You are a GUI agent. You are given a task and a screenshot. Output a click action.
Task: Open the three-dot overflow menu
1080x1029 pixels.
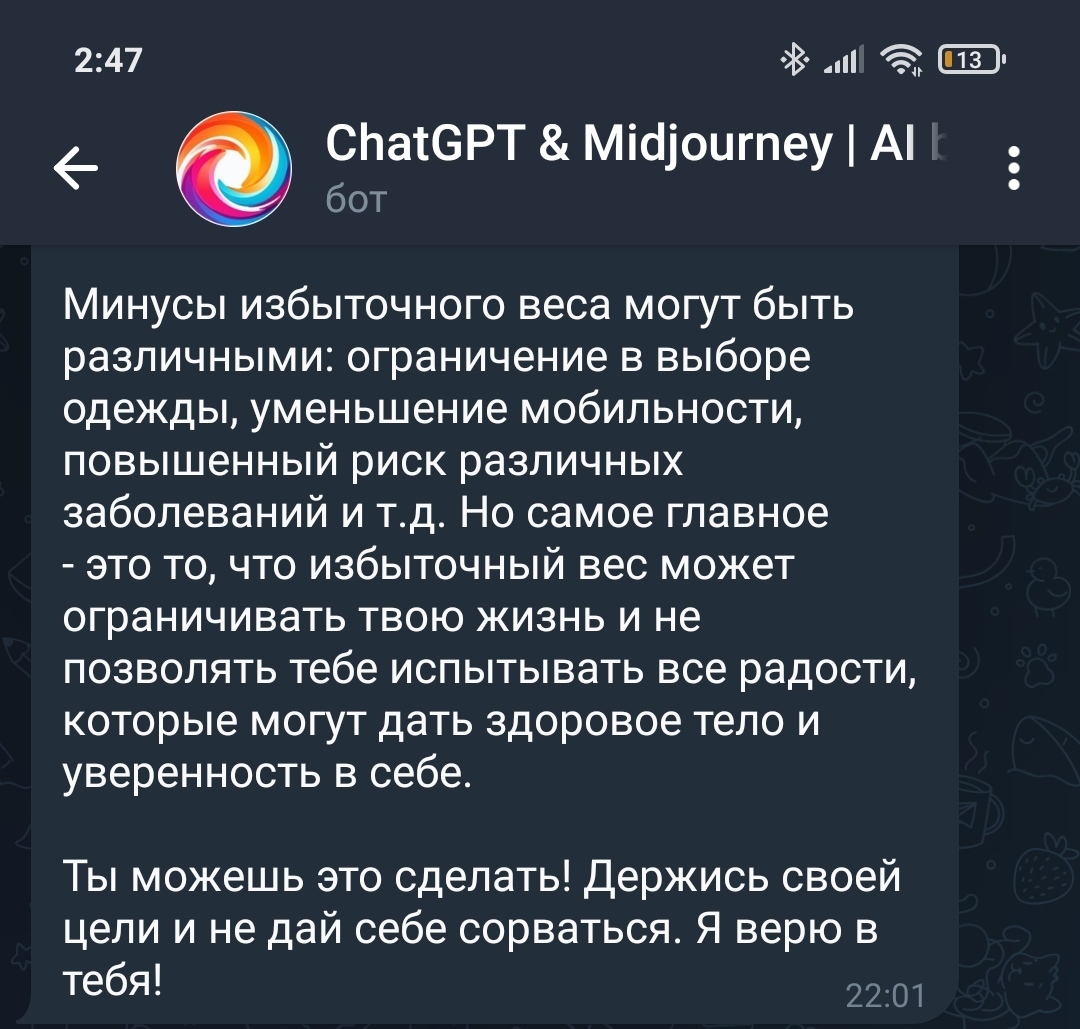(x=1013, y=169)
